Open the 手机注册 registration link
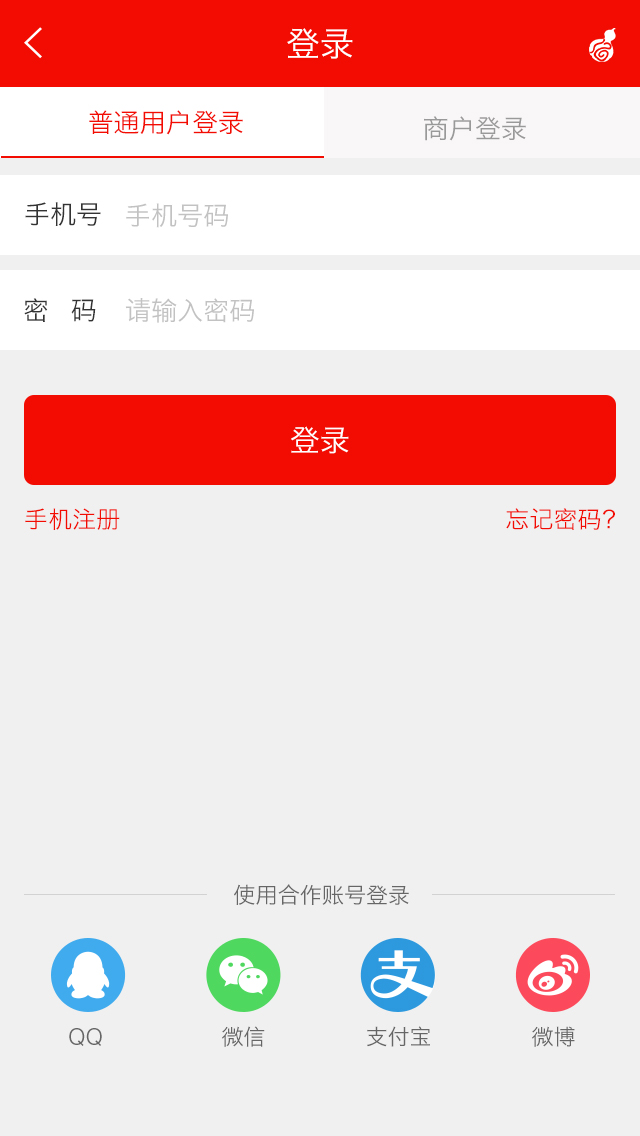This screenshot has width=640, height=1136. click(x=72, y=519)
